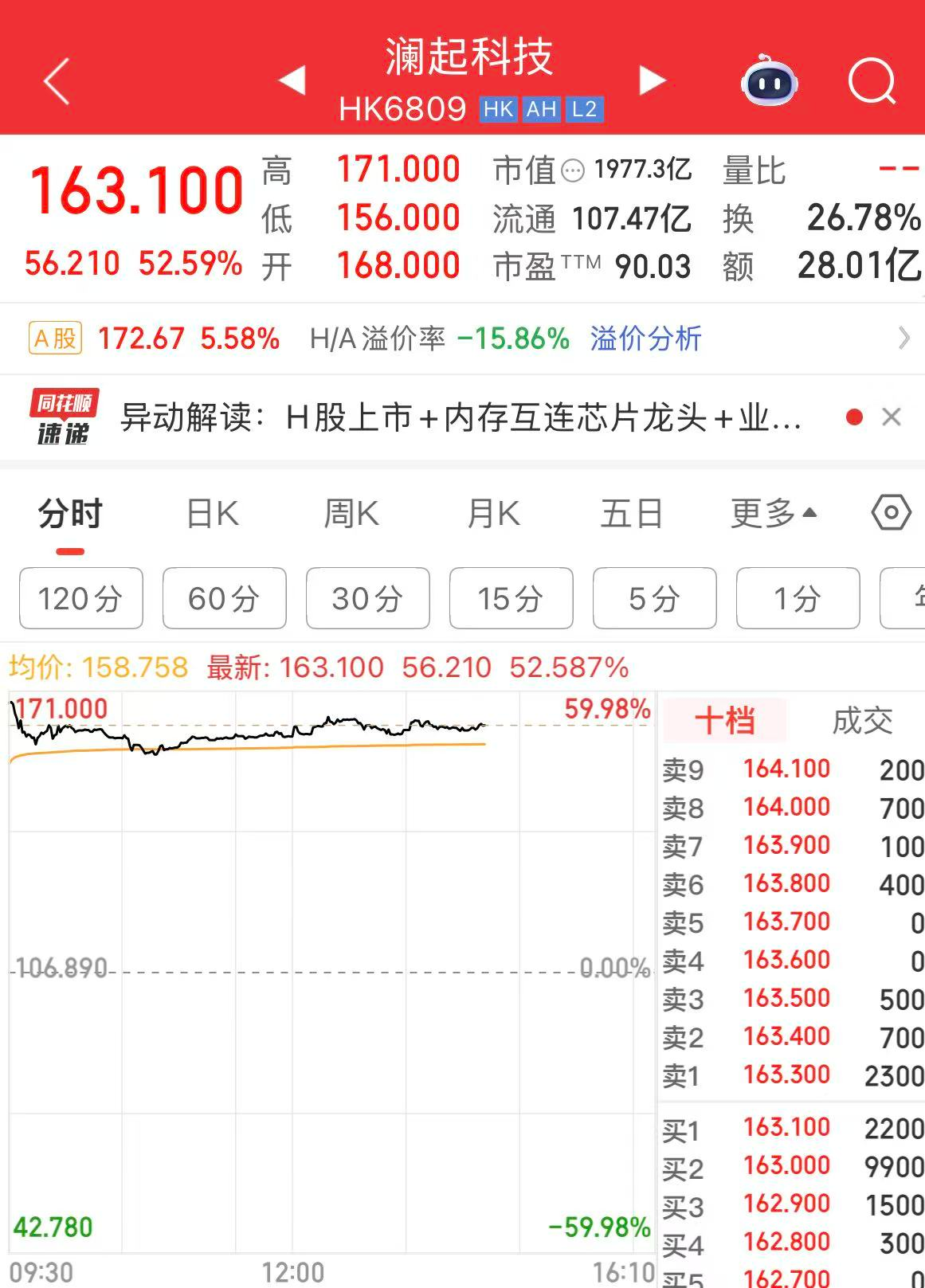The image size is (925, 1288).
Task: Select the 60分 interval button
Action: tap(224, 598)
